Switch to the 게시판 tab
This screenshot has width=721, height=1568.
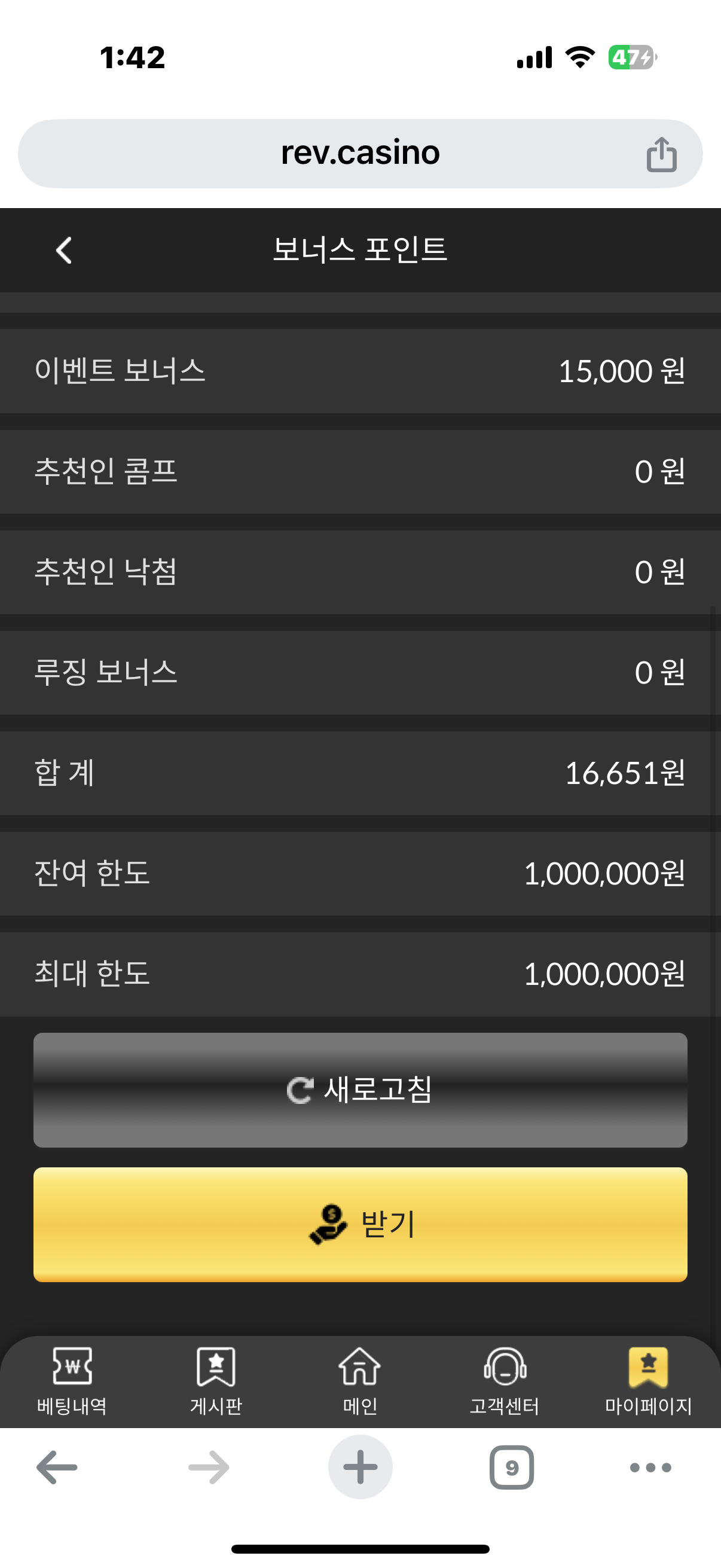(216, 1380)
